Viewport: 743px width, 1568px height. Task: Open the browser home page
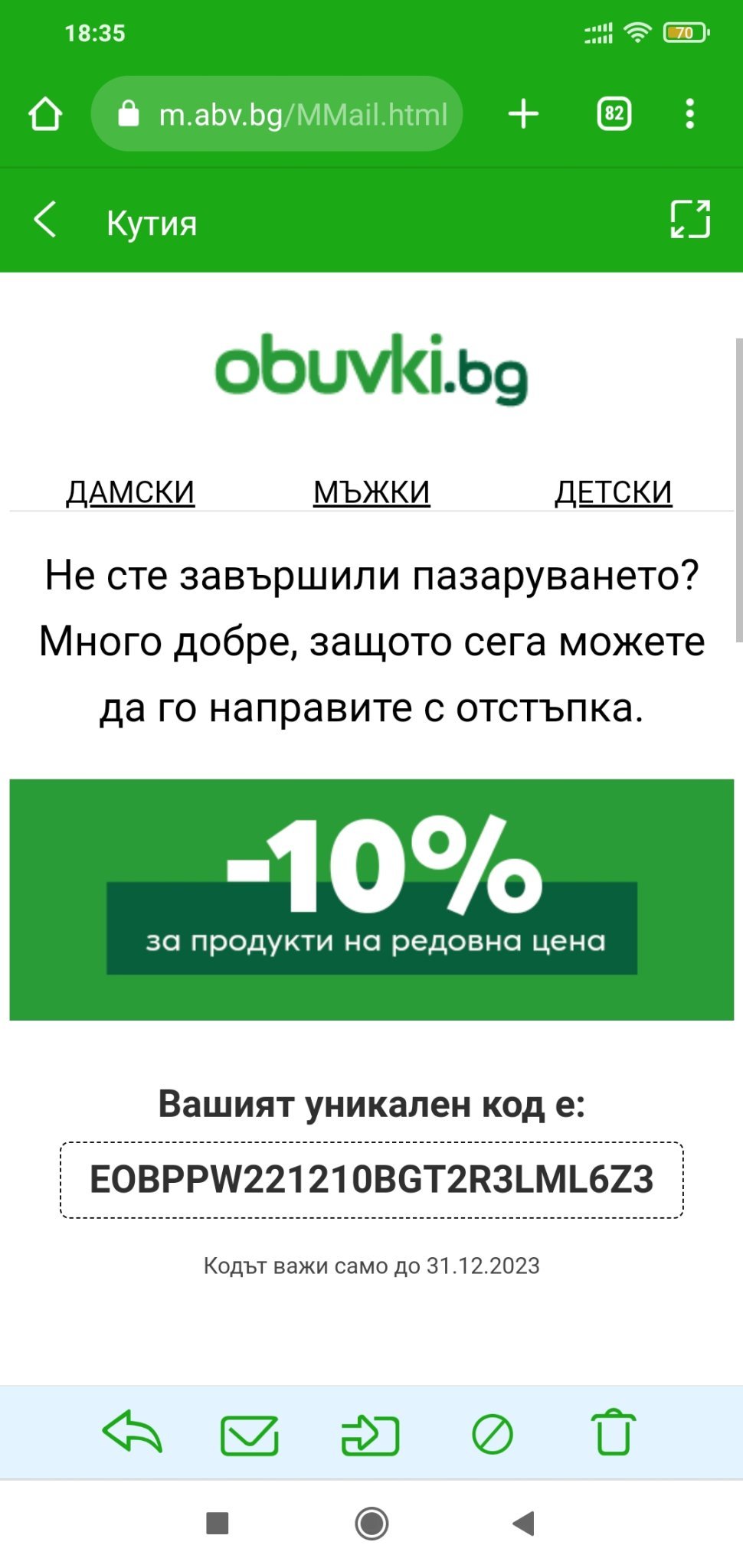pyautogui.click(x=45, y=114)
